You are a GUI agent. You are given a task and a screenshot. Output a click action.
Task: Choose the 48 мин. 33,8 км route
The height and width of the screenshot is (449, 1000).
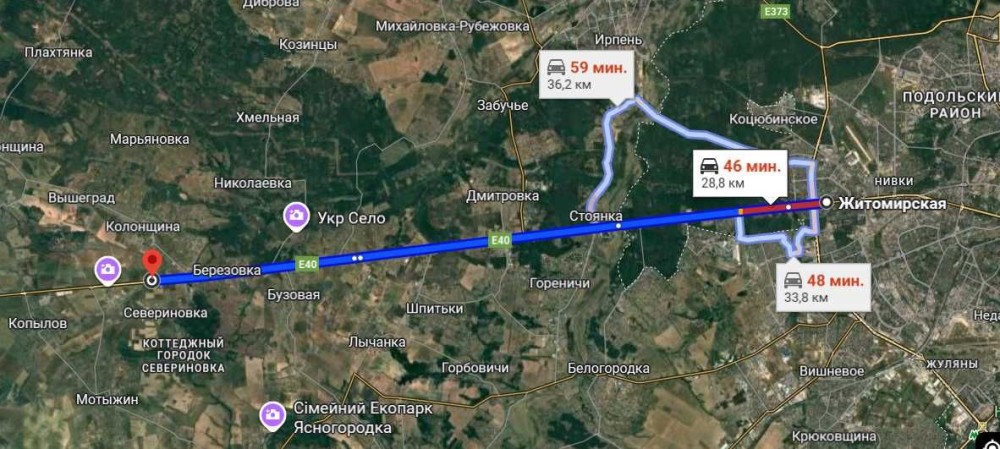click(823, 286)
